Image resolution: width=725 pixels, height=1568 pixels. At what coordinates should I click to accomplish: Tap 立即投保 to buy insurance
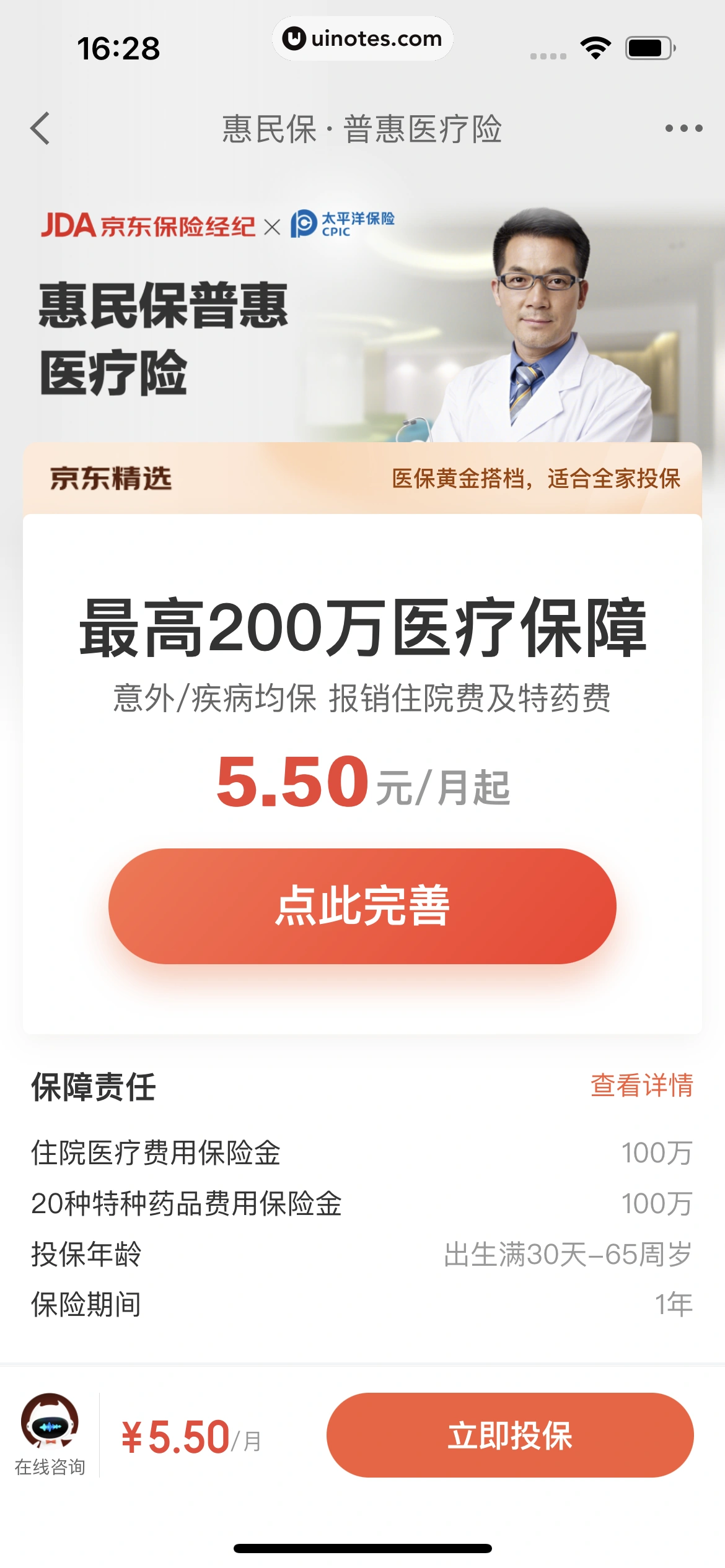pyautogui.click(x=509, y=1435)
